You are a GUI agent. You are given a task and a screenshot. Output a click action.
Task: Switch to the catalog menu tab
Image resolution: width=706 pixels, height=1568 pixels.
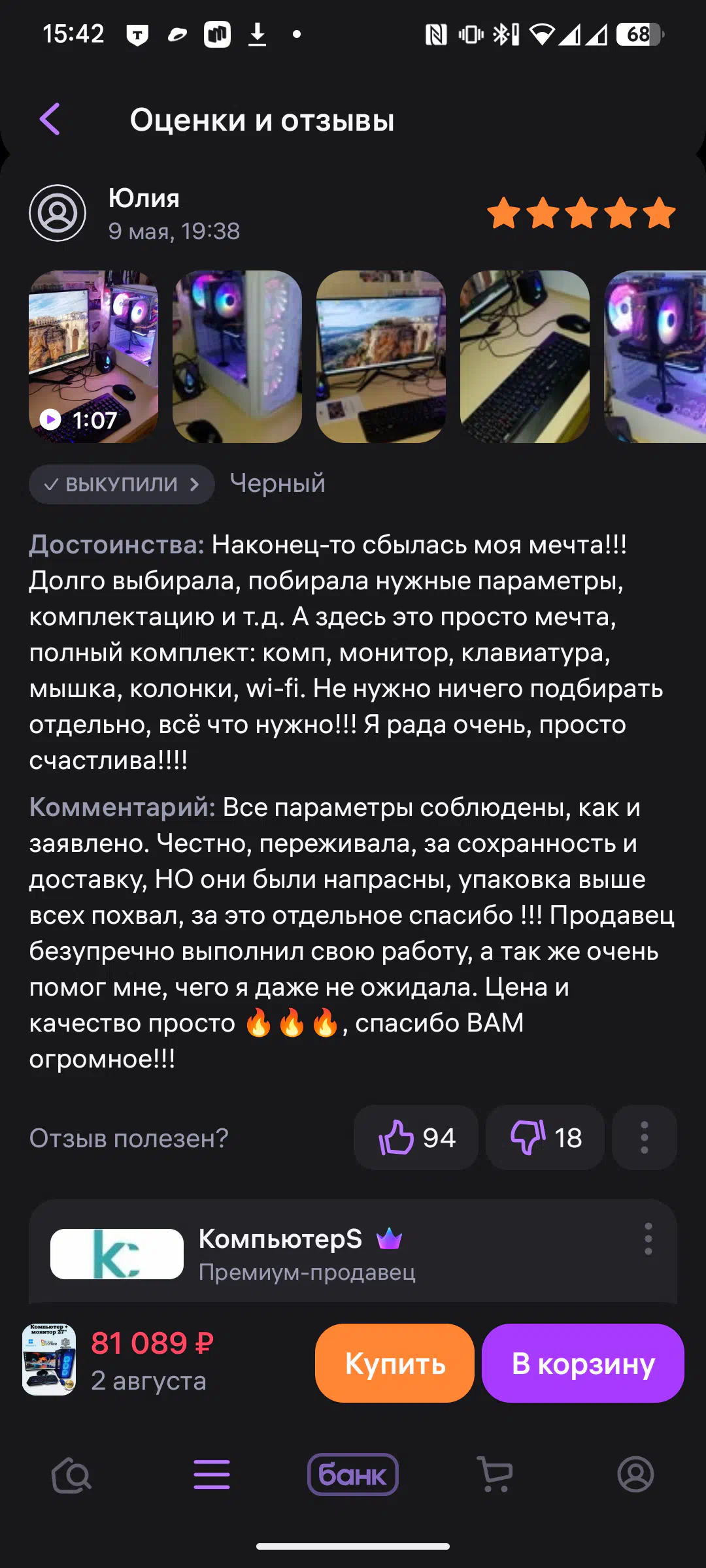(x=212, y=1475)
